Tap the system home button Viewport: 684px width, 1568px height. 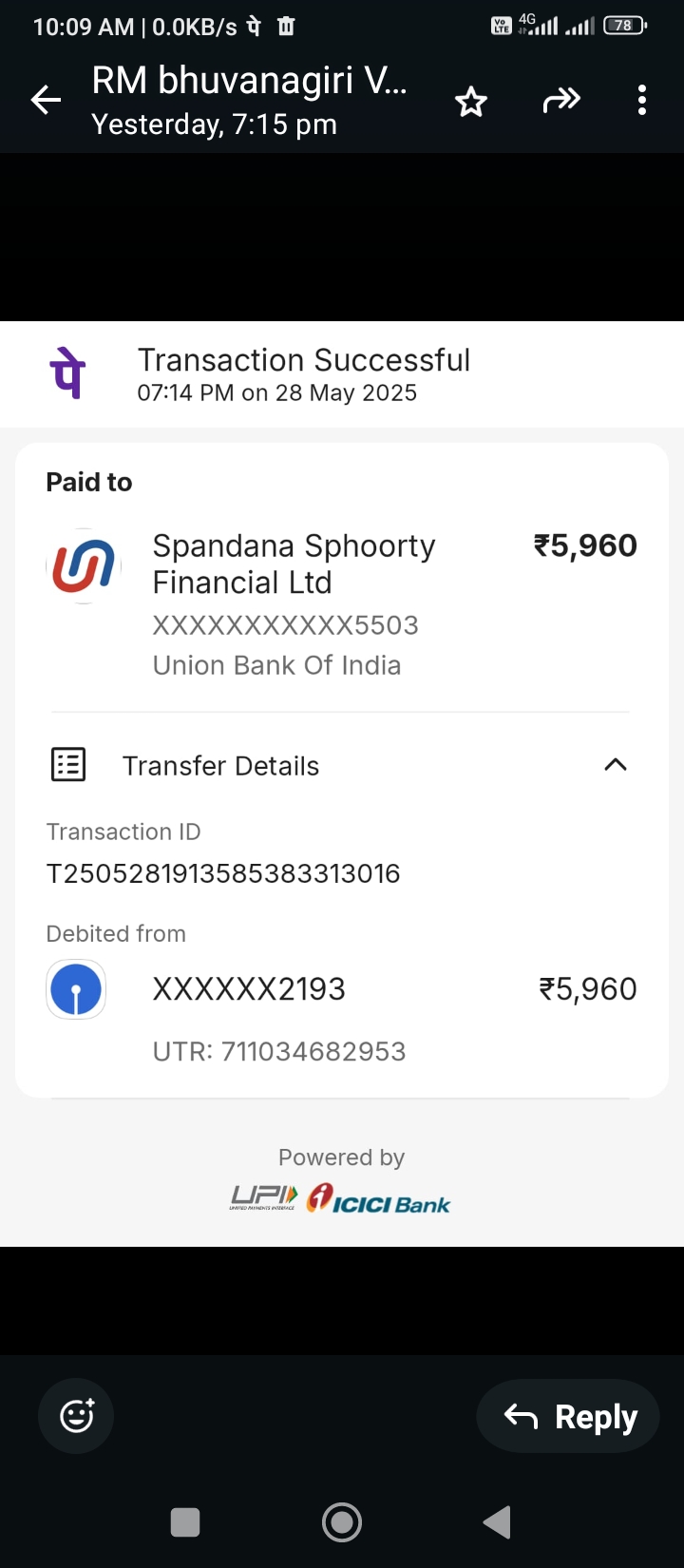pos(342,1521)
